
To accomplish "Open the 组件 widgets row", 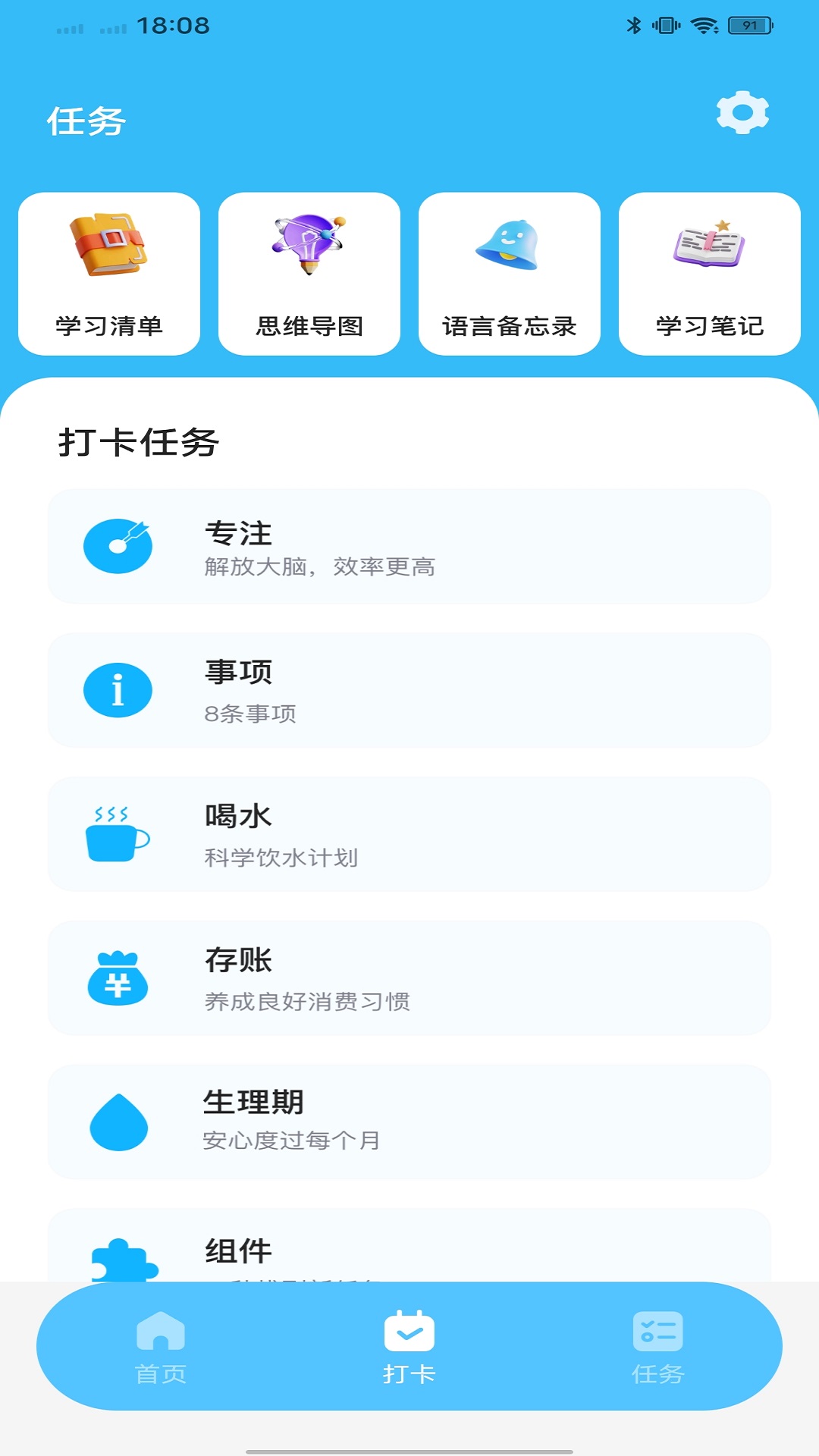I will (x=409, y=1246).
